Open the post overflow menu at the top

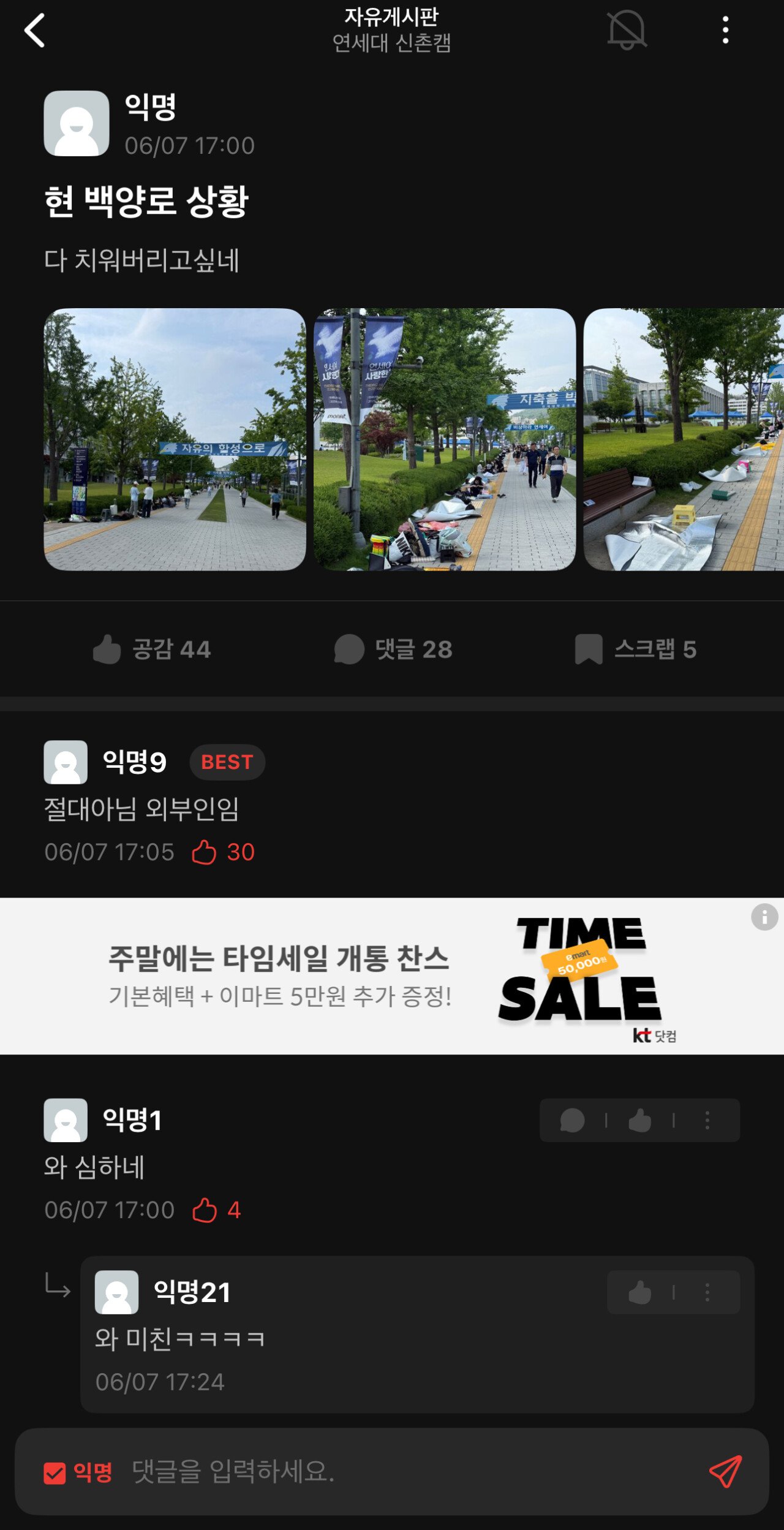tap(725, 30)
